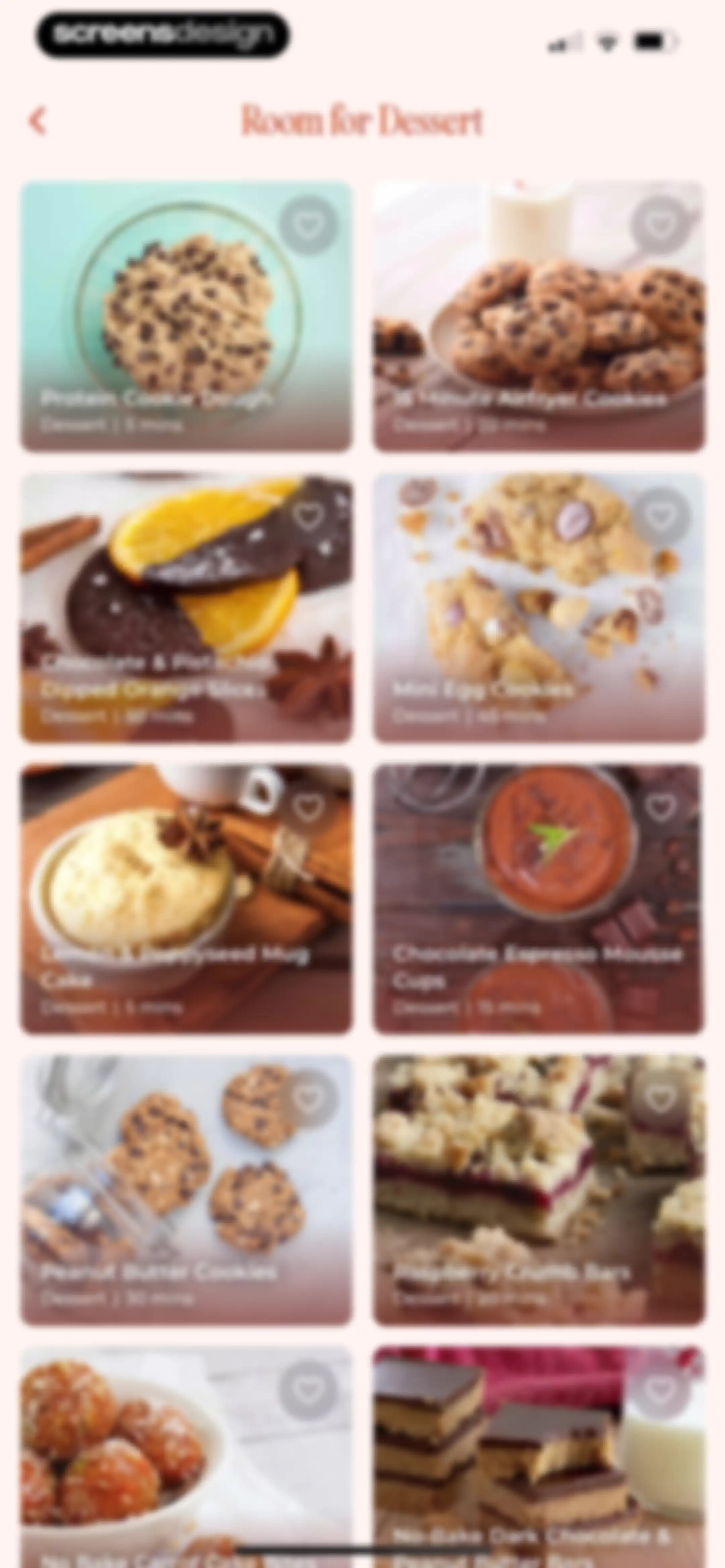This screenshot has height=1568, width=725.
Task: Tap the heart on Mini Egg Cookies
Action: point(661,516)
